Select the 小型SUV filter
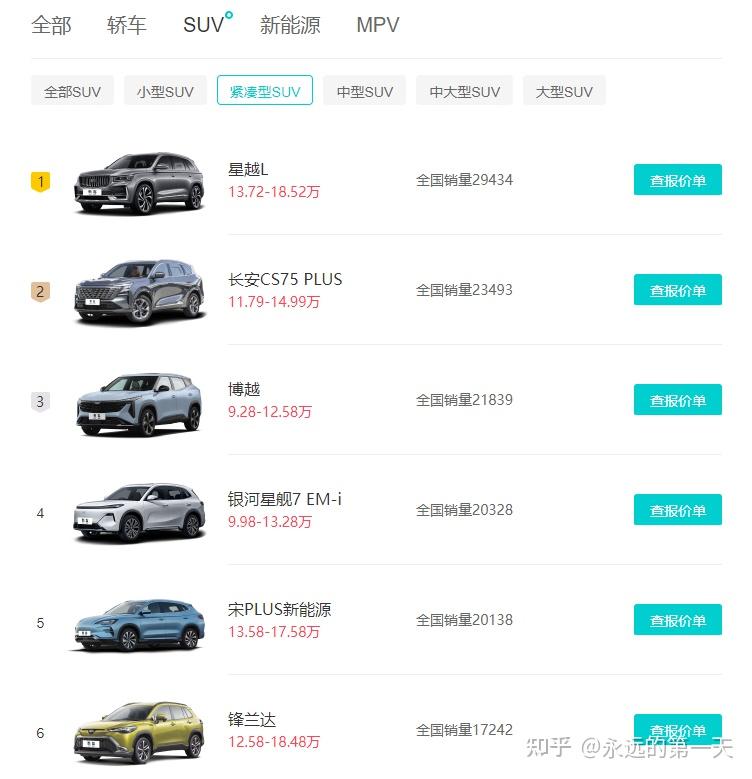This screenshot has width=752, height=779. 164,90
